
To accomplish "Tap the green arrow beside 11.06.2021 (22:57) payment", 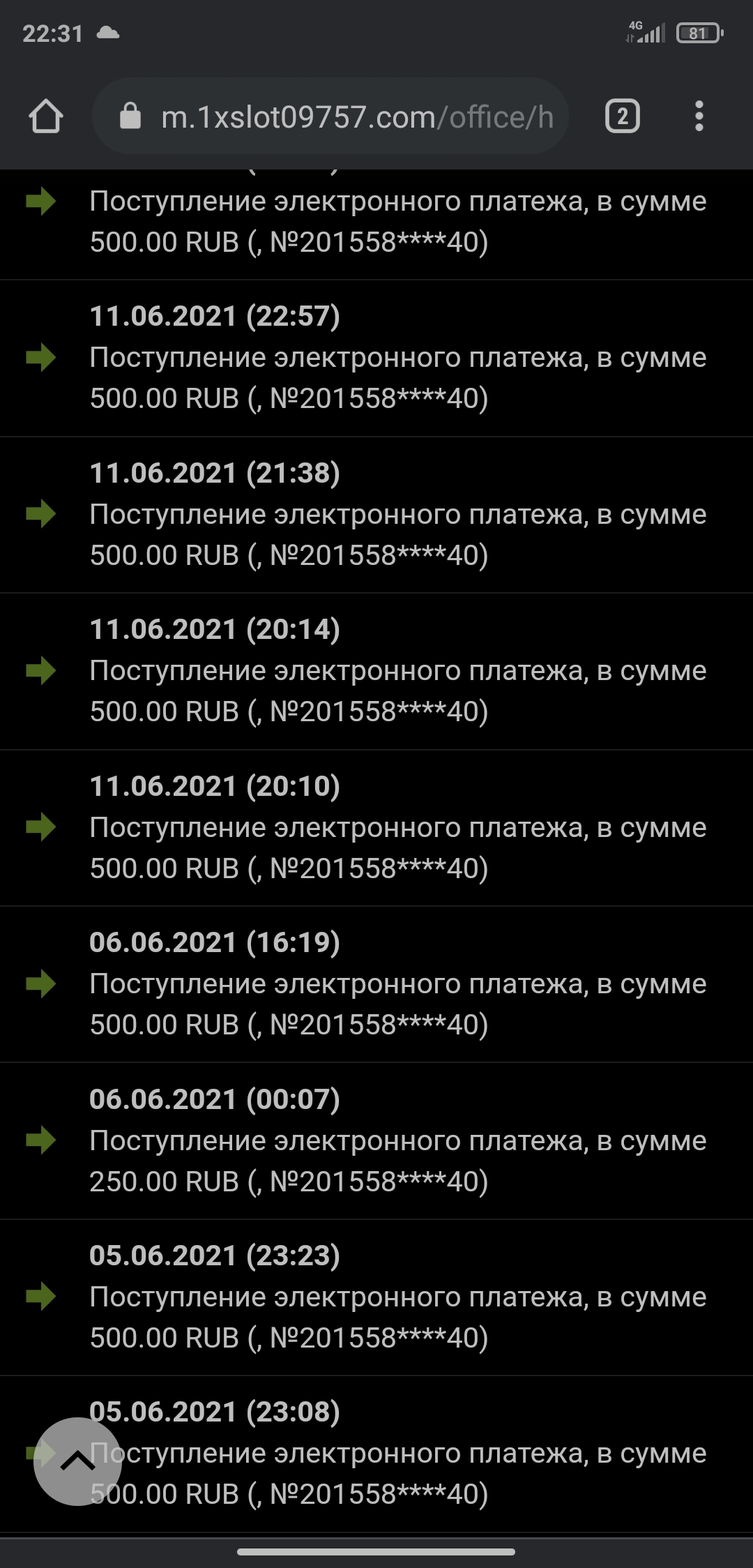I will click(40, 356).
